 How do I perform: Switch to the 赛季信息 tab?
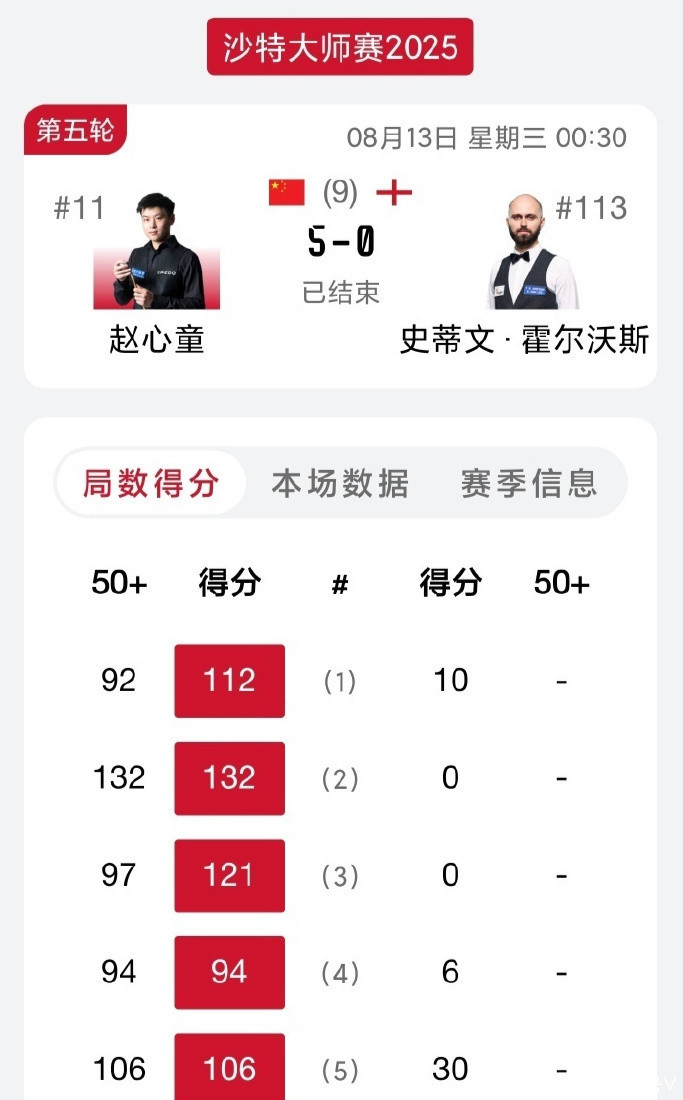529,483
